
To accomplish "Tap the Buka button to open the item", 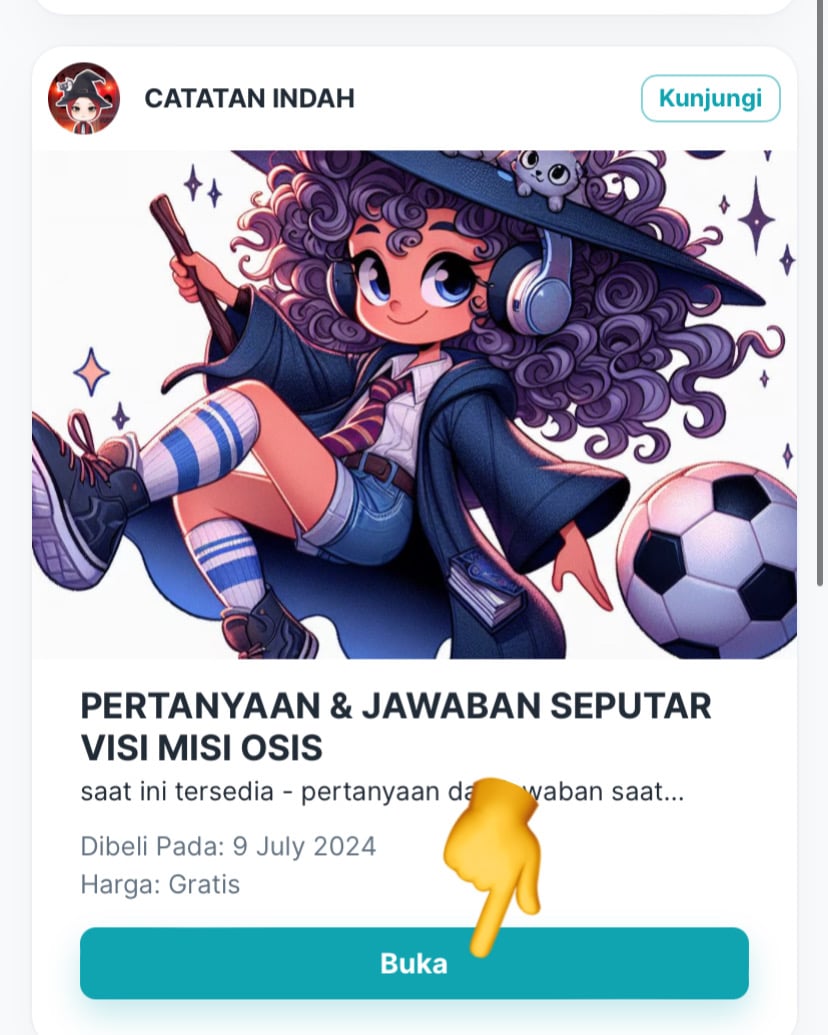I will tap(414, 963).
